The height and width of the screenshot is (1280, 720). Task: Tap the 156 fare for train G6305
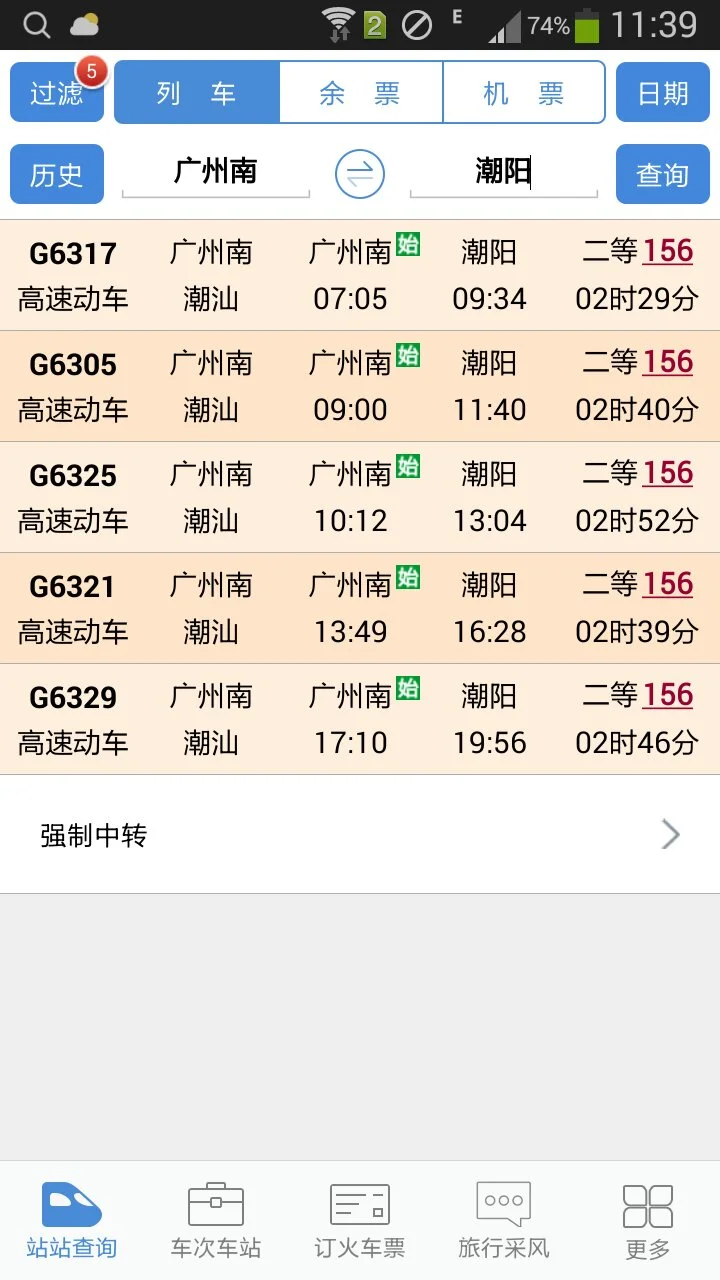(x=668, y=361)
